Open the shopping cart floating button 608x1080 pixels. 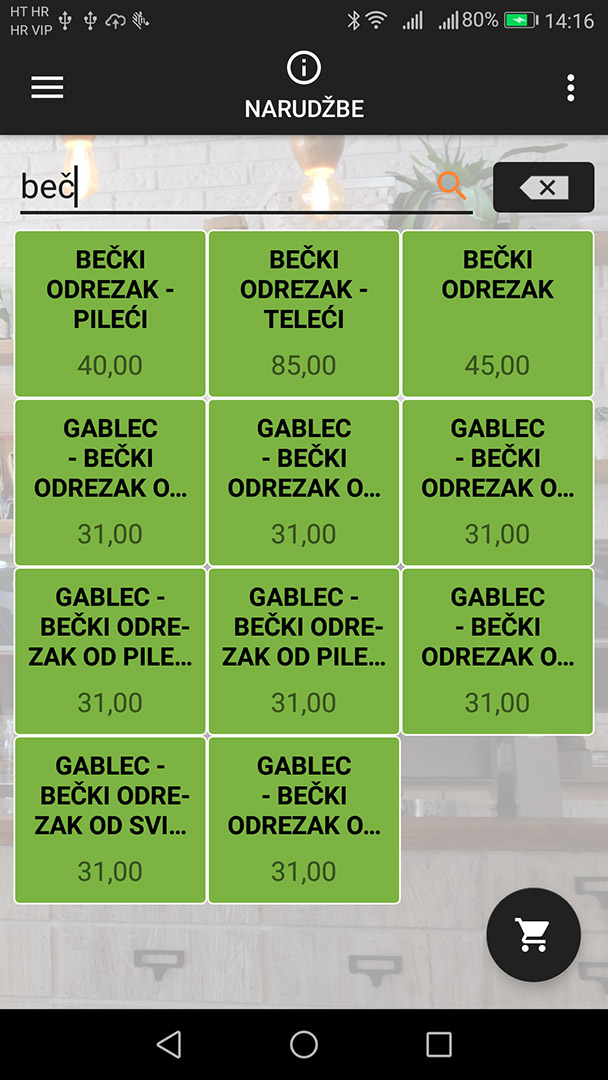point(534,935)
